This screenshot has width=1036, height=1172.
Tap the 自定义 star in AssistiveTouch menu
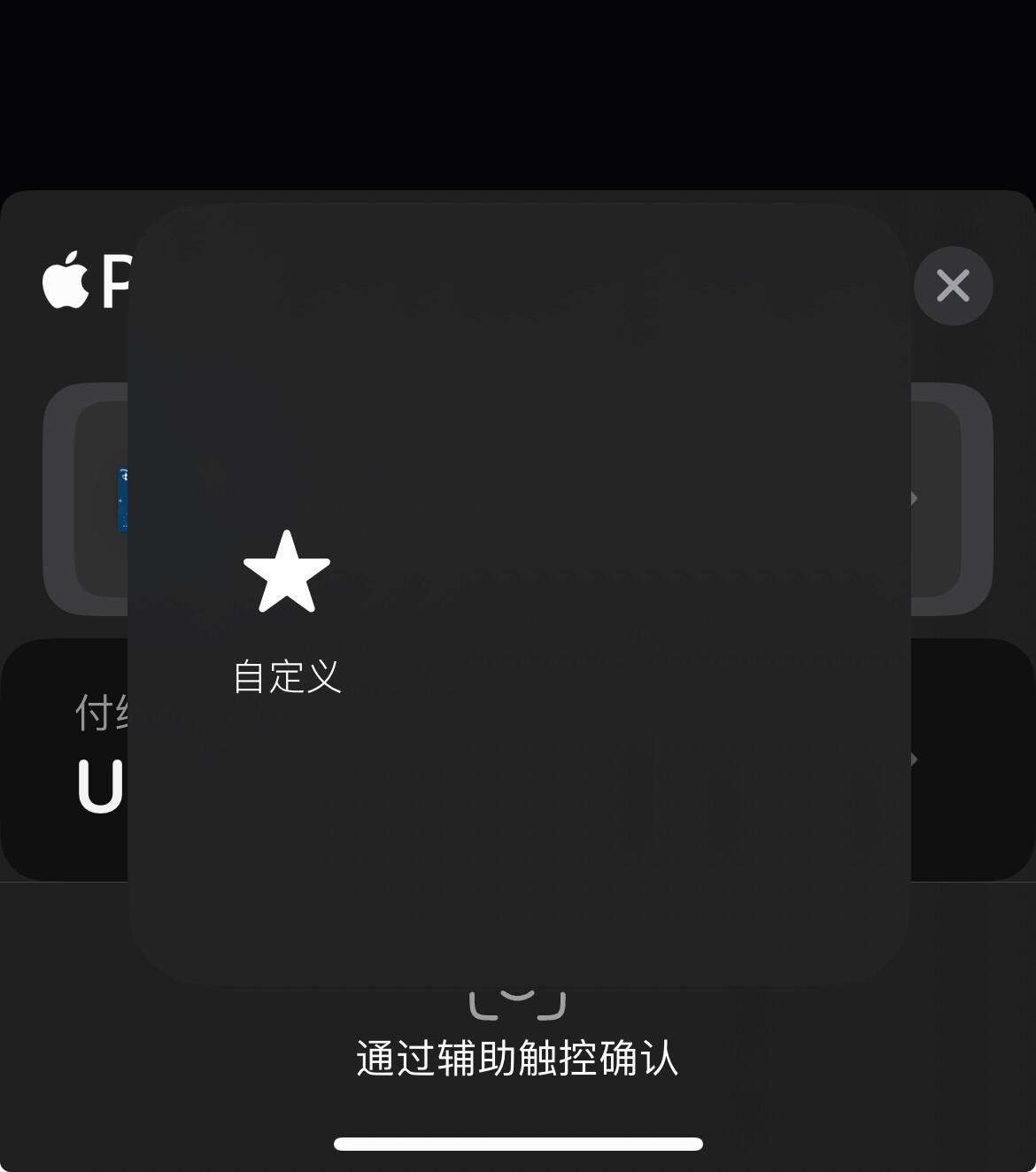pos(286,573)
